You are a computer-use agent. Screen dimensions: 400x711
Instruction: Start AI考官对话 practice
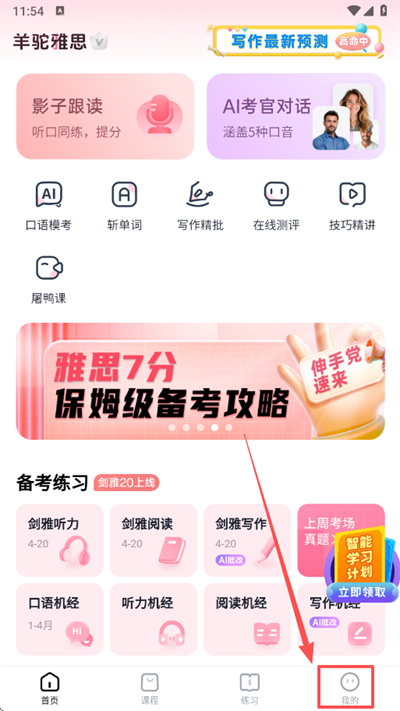pyautogui.click(x=296, y=117)
